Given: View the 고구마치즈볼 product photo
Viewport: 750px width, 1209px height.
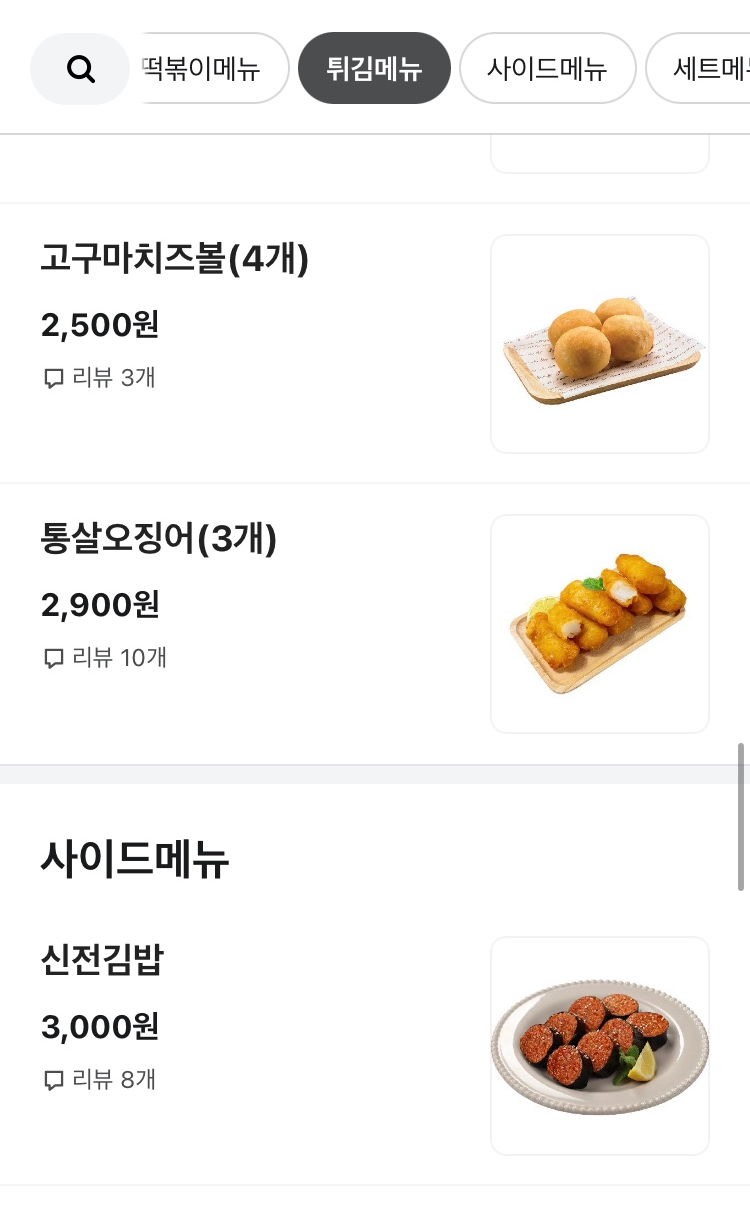Looking at the screenshot, I should point(600,344).
